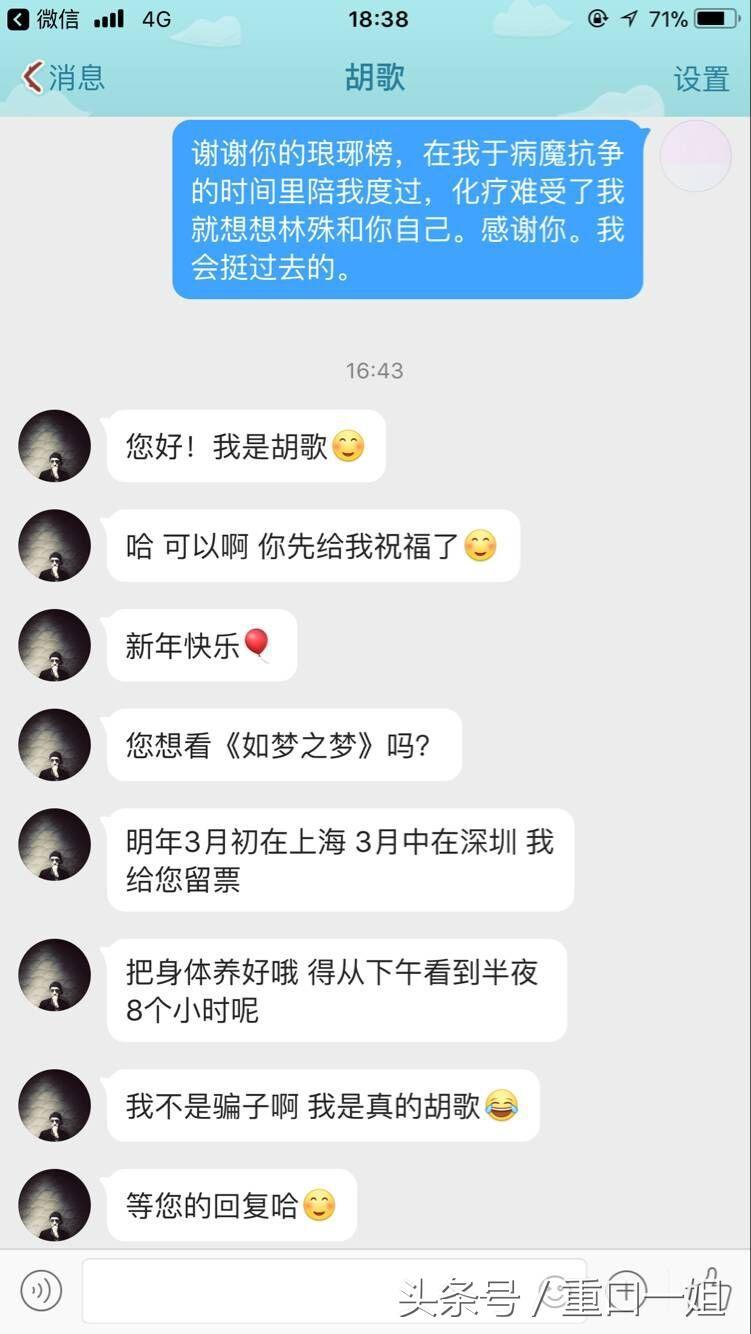The width and height of the screenshot is (751, 1334).
Task: Open 设置 for this chat
Action: pyautogui.click(x=701, y=79)
